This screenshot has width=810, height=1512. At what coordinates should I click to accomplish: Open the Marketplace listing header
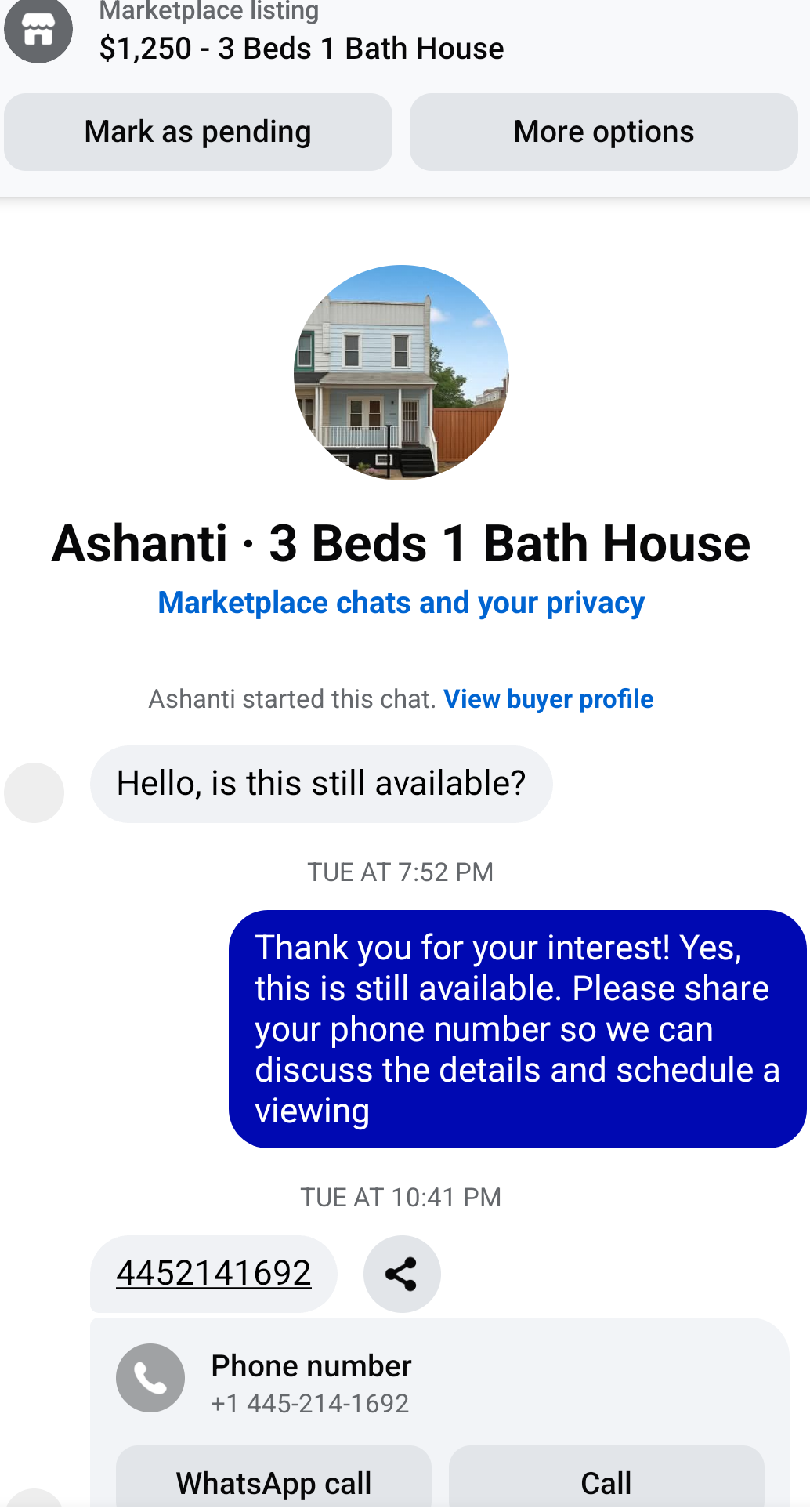302,35
